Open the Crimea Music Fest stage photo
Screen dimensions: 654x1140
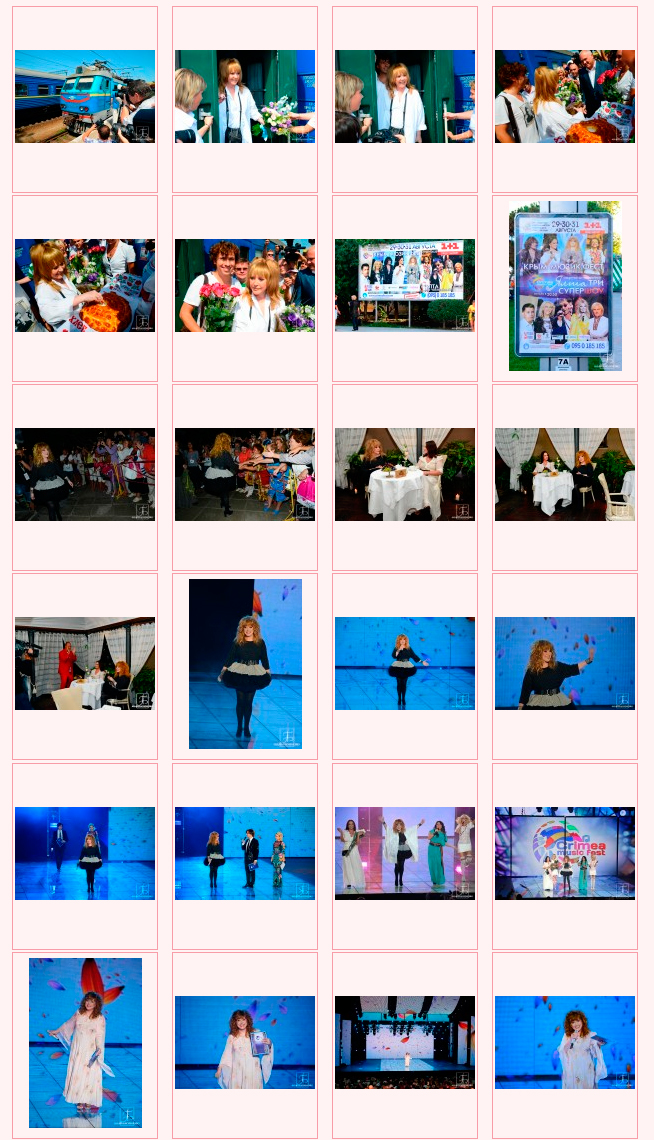pyautogui.click(x=564, y=853)
